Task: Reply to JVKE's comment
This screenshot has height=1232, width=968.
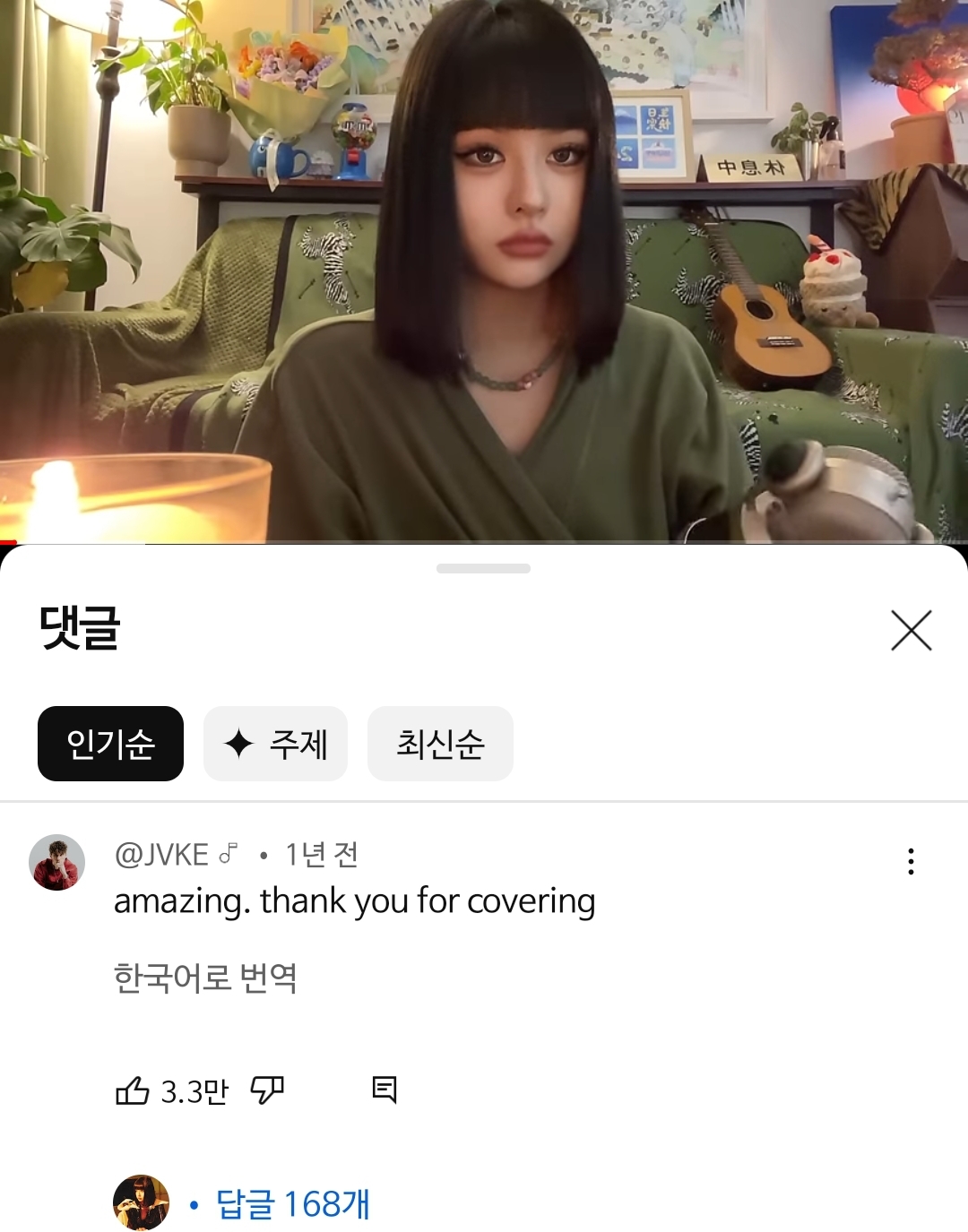Action: (x=385, y=1090)
